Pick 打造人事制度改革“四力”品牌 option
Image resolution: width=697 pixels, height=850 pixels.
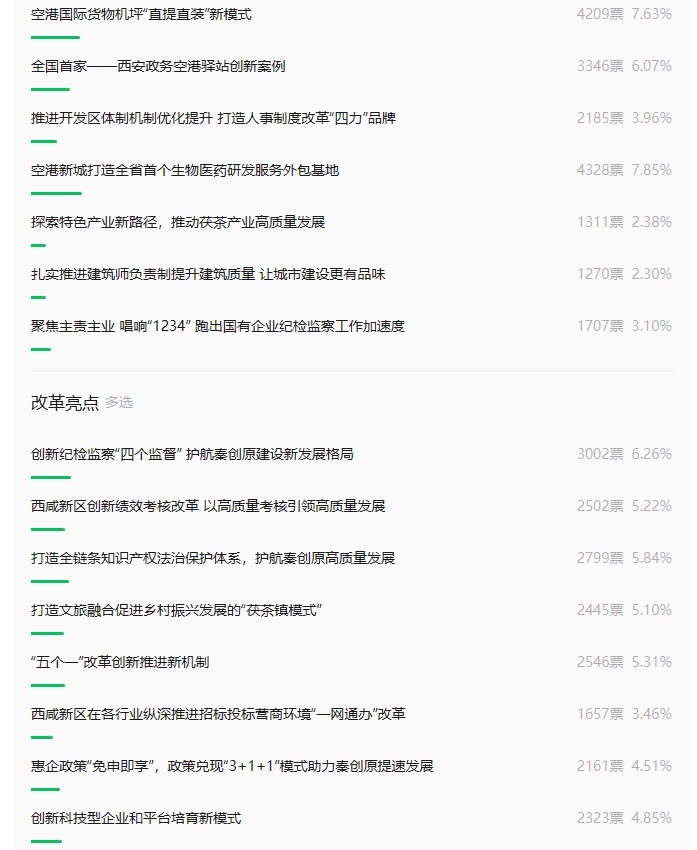click(213, 118)
